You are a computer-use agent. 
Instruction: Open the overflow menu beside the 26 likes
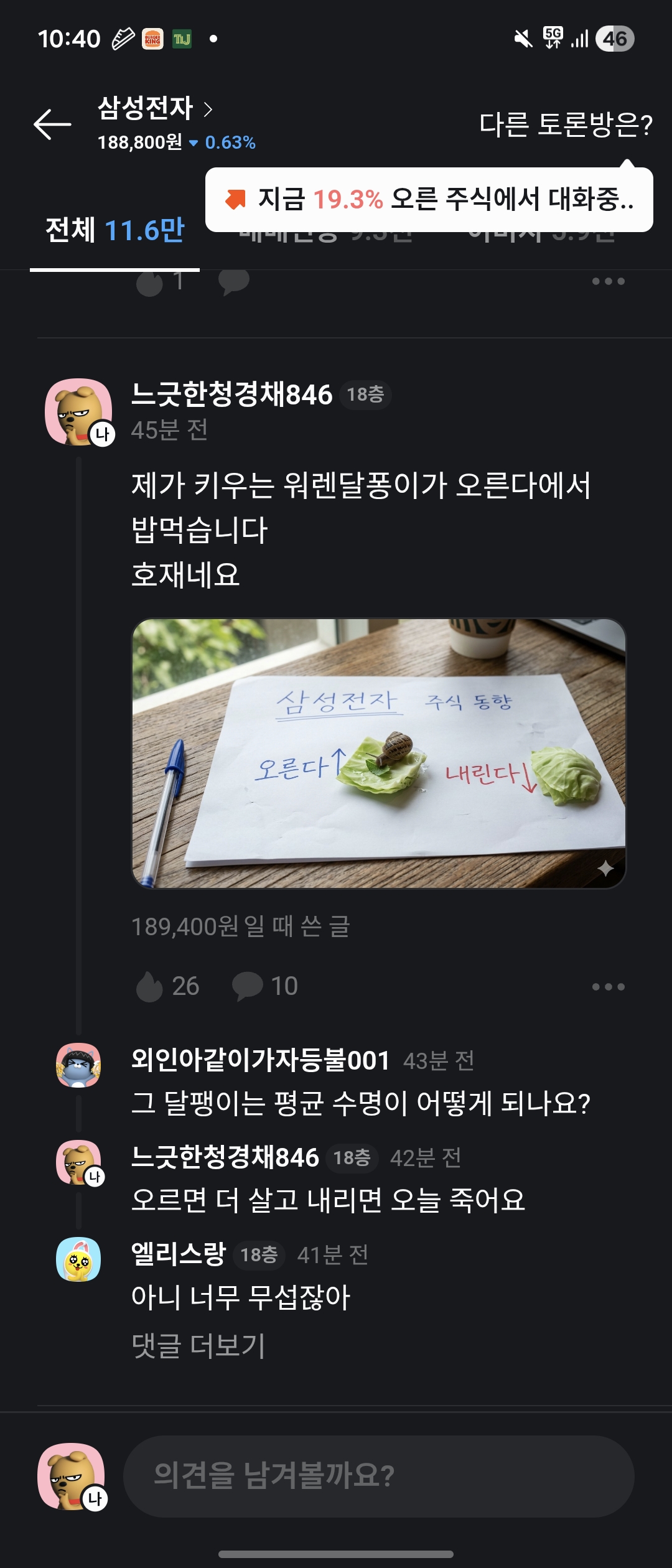point(608,987)
